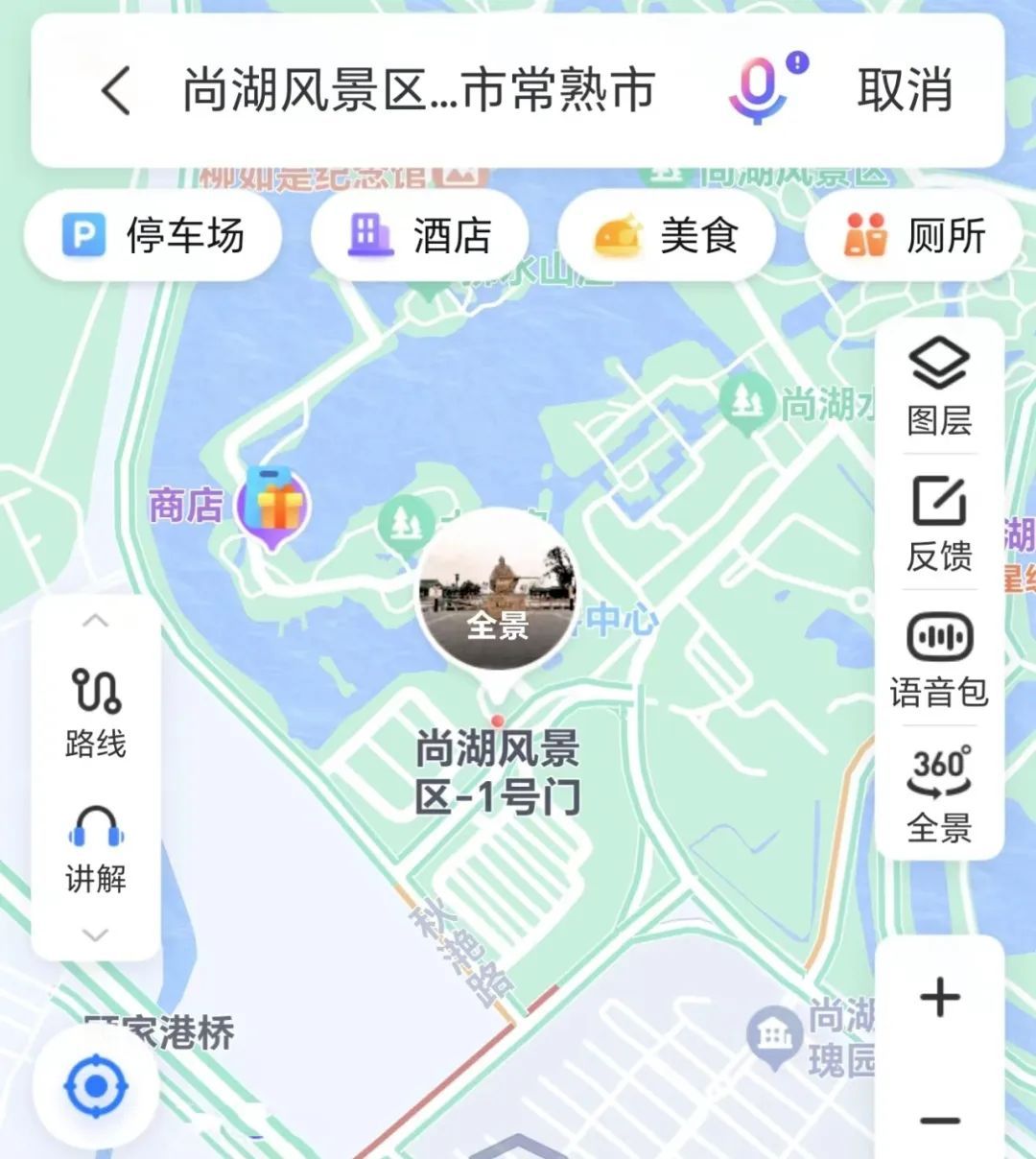Switch on the 360° 全景 view

click(939, 795)
